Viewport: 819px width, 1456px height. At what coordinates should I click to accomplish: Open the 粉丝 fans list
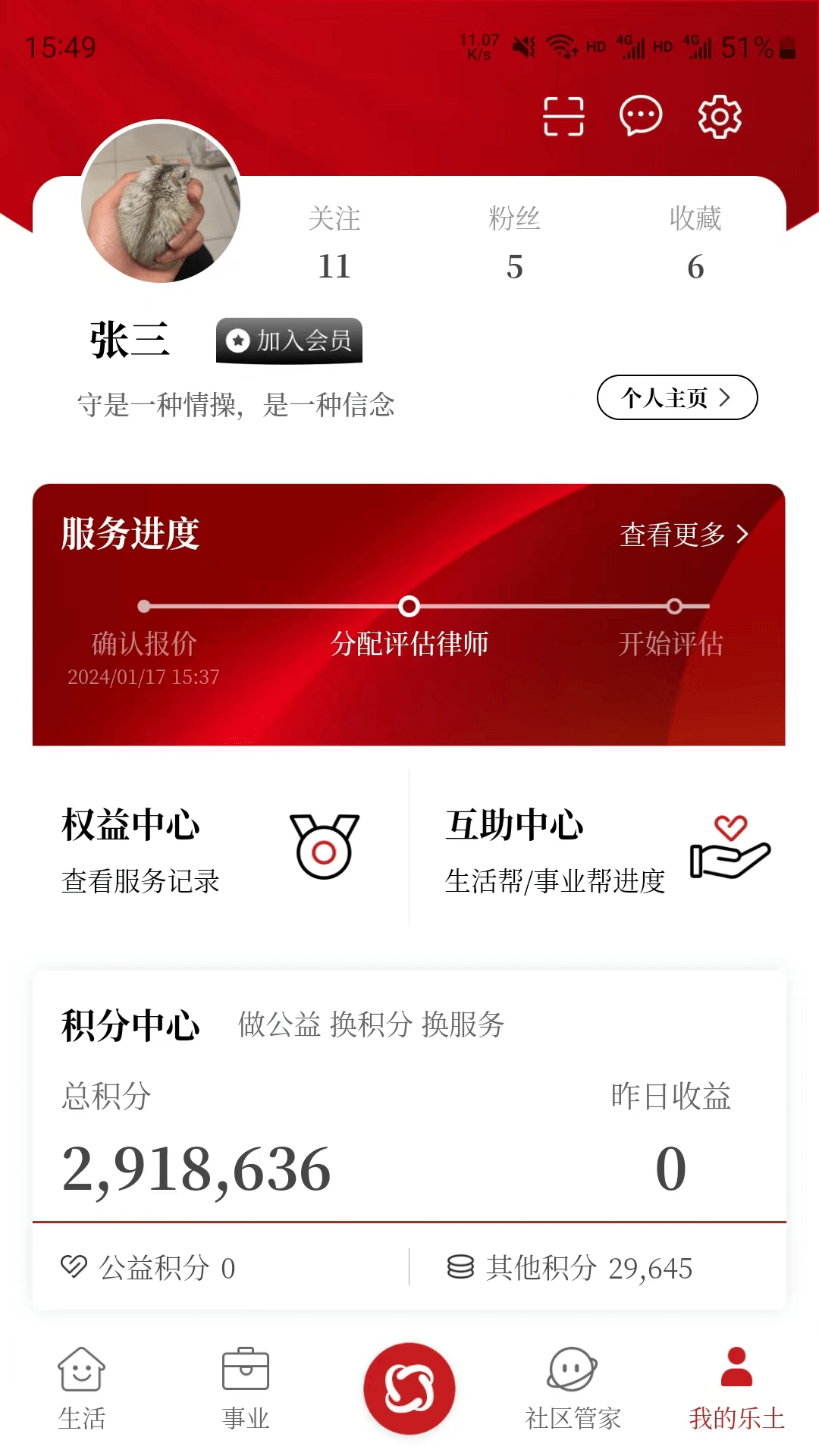tap(514, 243)
